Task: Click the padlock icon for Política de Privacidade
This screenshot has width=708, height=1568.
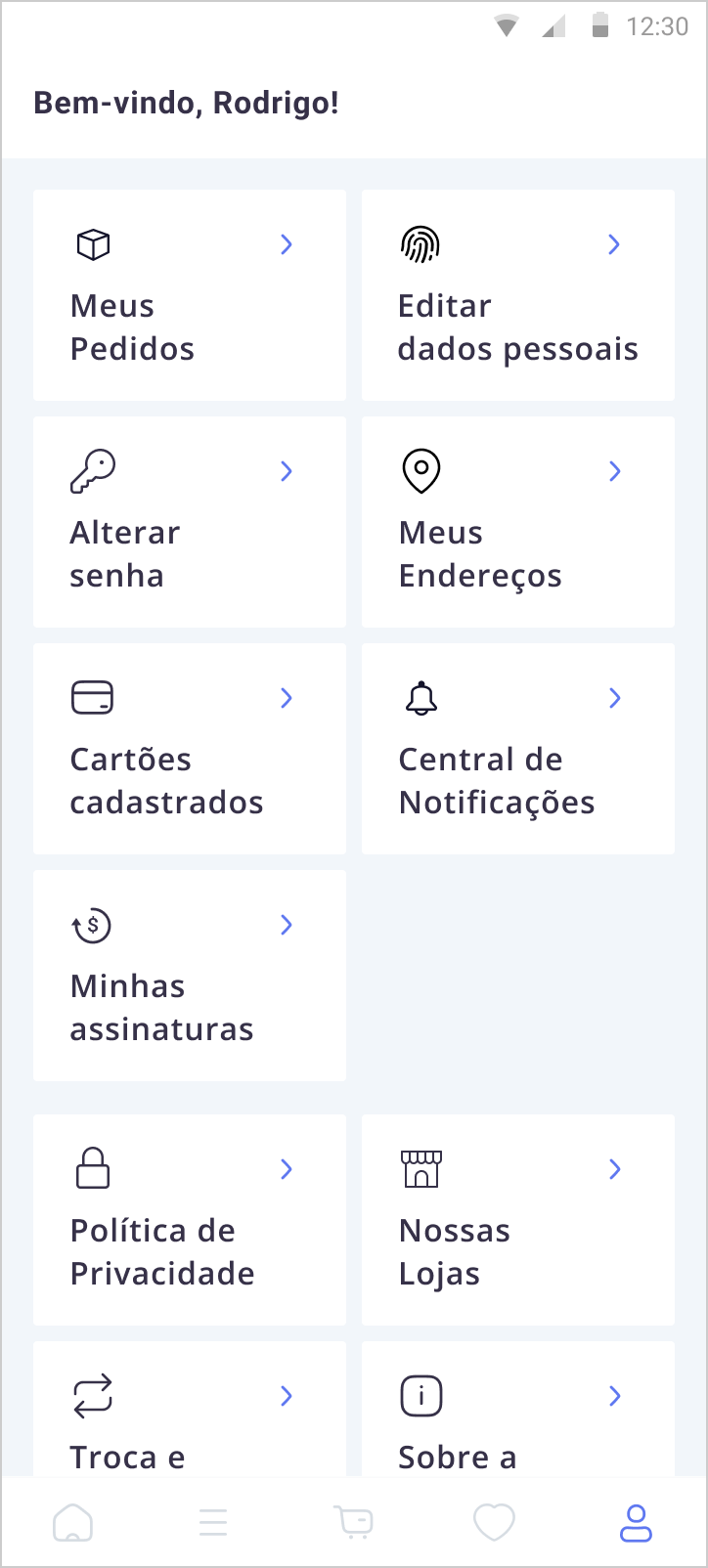Action: [x=91, y=1169]
